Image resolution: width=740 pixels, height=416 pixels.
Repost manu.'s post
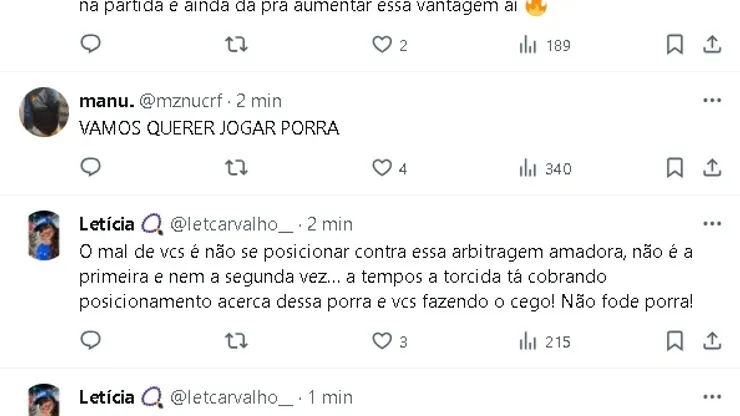click(236, 168)
